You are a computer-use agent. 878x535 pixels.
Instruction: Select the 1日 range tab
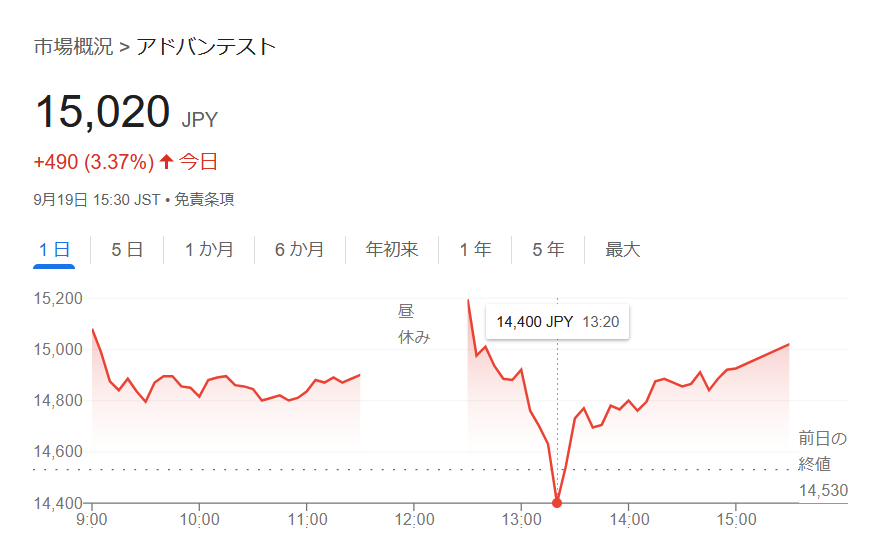(54, 250)
